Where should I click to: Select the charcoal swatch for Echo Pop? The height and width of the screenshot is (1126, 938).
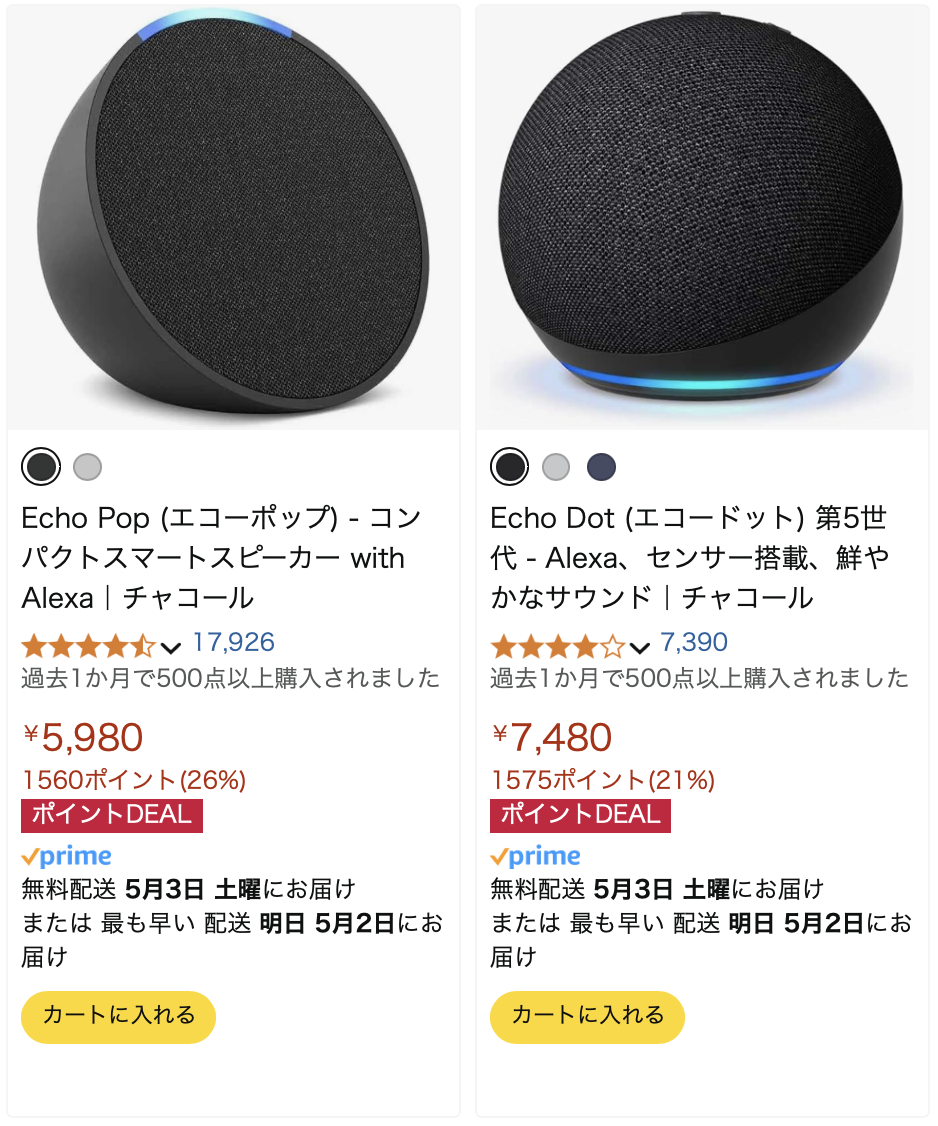click(42, 466)
